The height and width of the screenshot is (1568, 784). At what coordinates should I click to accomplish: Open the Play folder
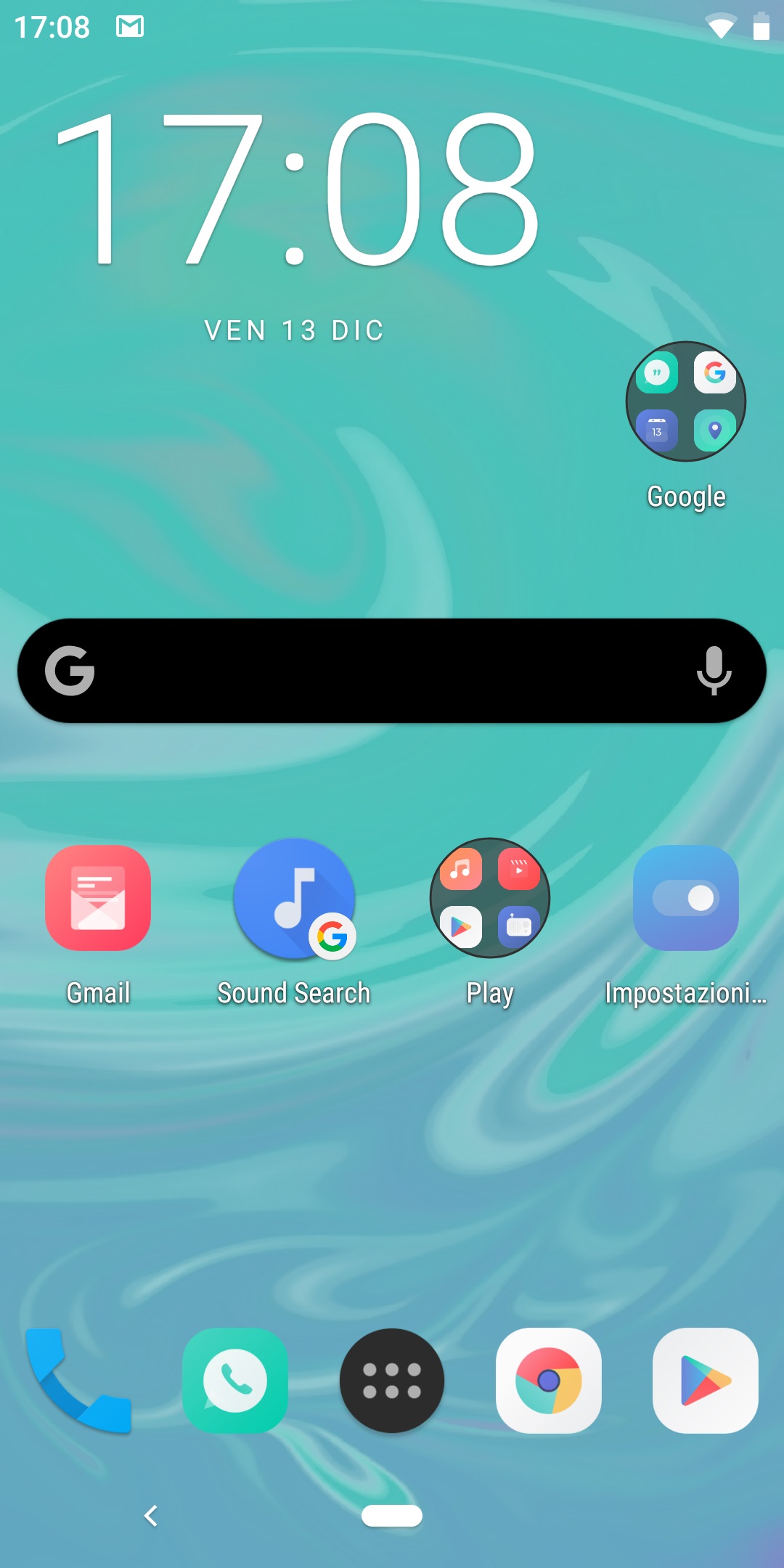[x=490, y=898]
